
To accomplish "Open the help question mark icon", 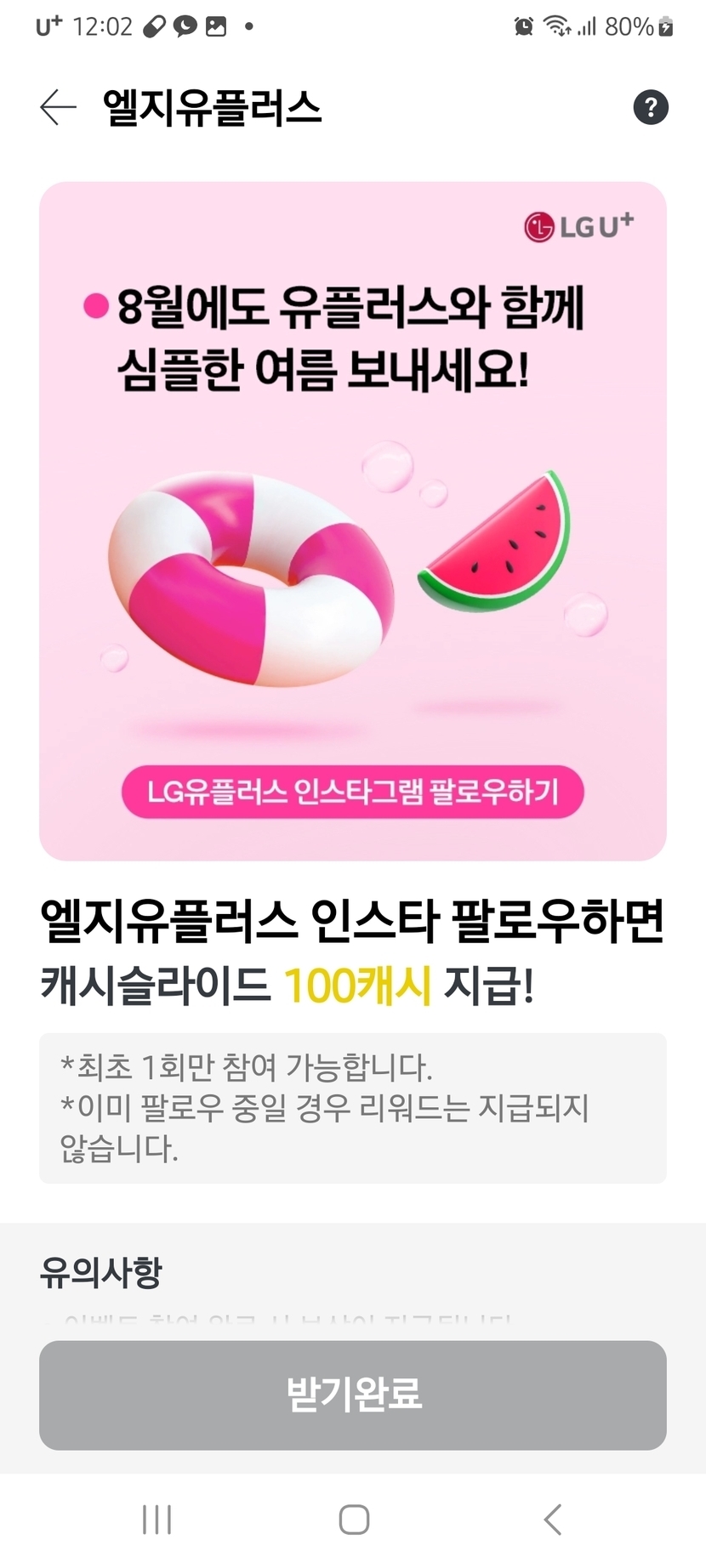I will (651, 107).
